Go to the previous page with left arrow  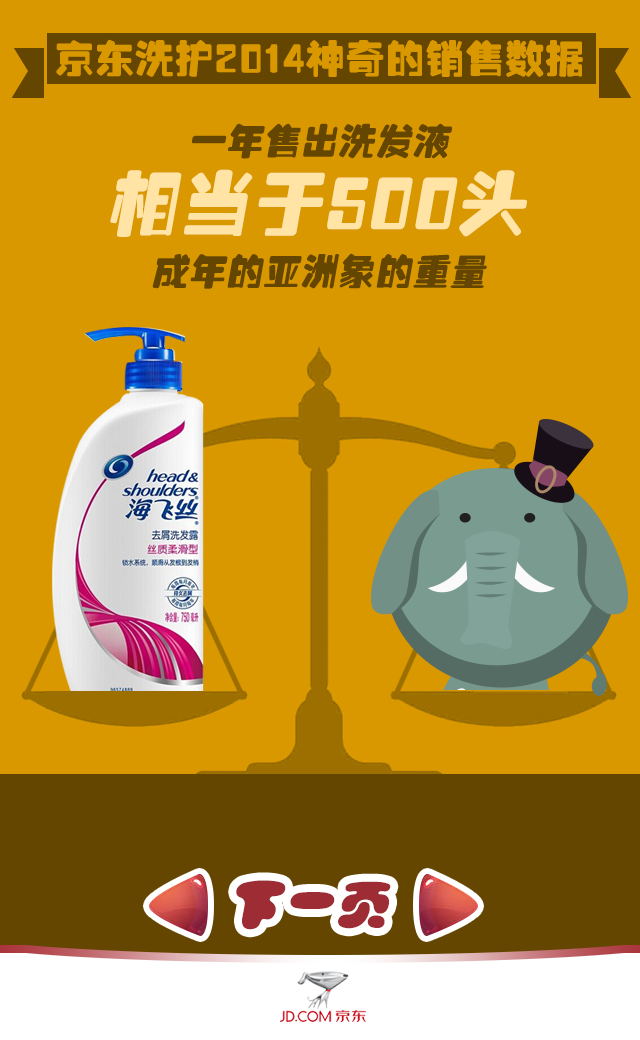(x=179, y=903)
